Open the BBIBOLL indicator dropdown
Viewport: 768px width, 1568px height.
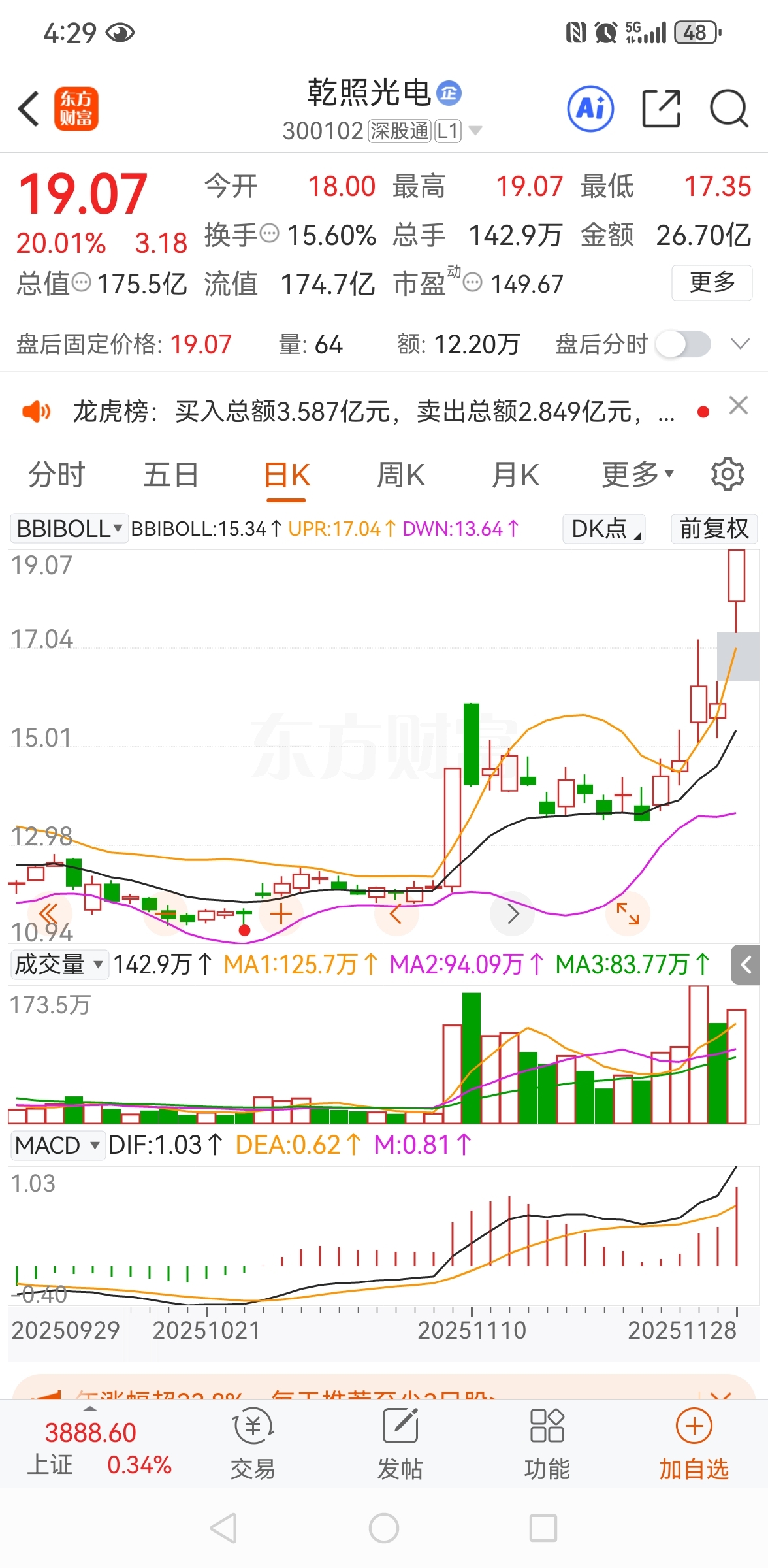click(68, 529)
